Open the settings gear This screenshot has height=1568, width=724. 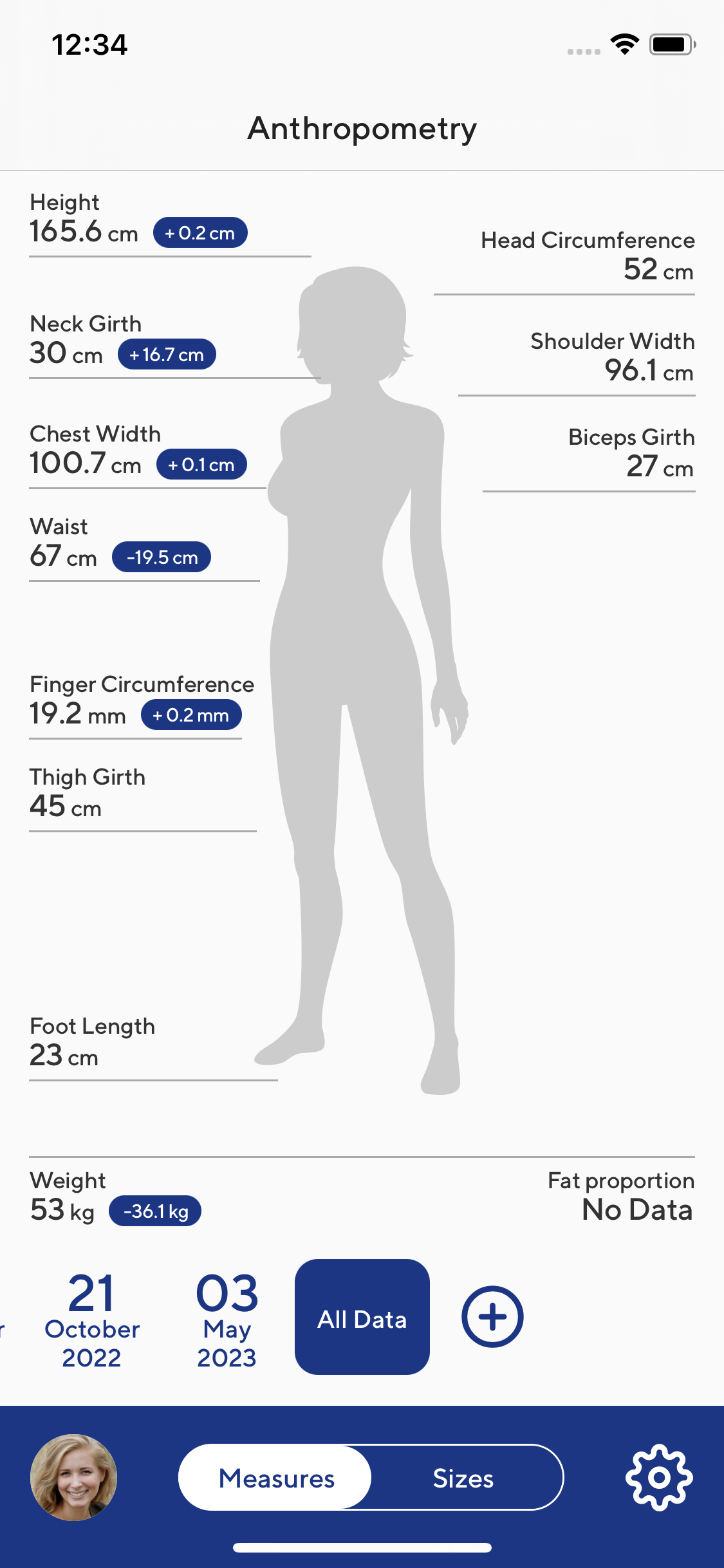click(x=658, y=1477)
